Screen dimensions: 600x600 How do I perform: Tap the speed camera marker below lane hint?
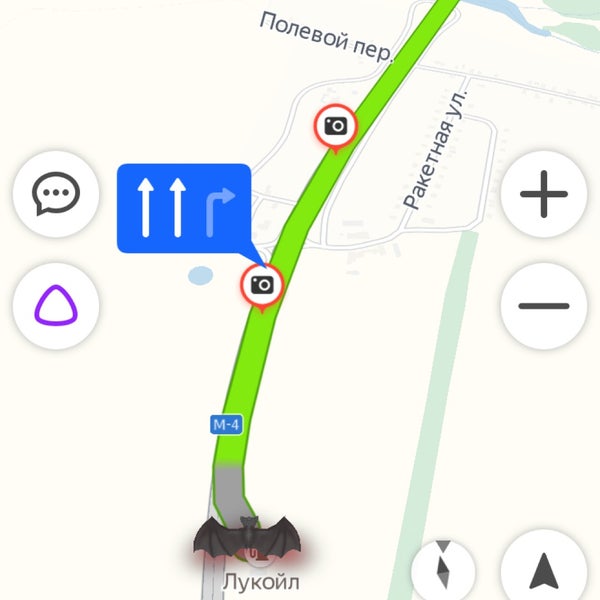pos(262,286)
